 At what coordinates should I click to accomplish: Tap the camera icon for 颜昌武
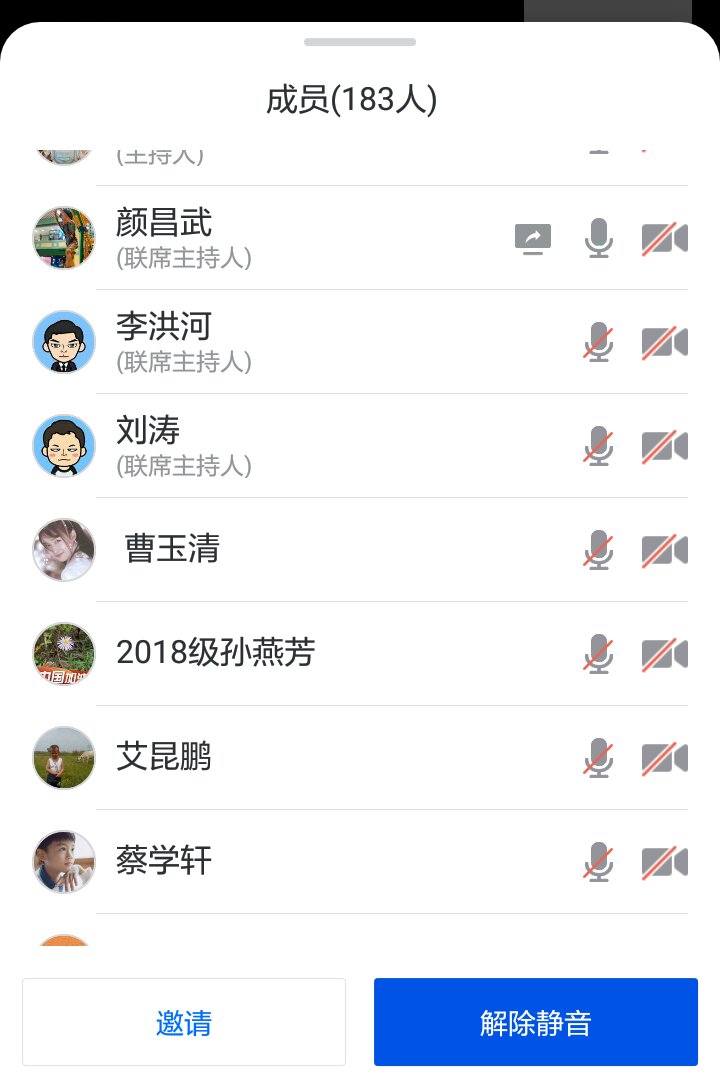[664, 238]
